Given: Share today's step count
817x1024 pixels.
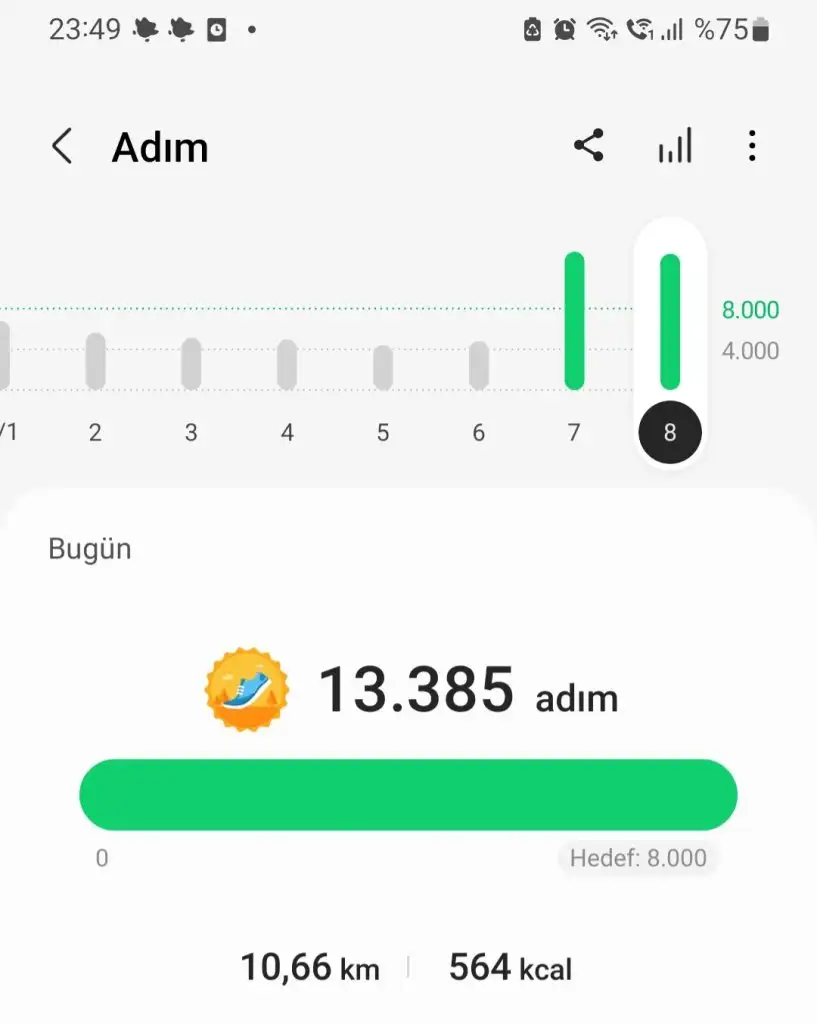Looking at the screenshot, I should (589, 146).
